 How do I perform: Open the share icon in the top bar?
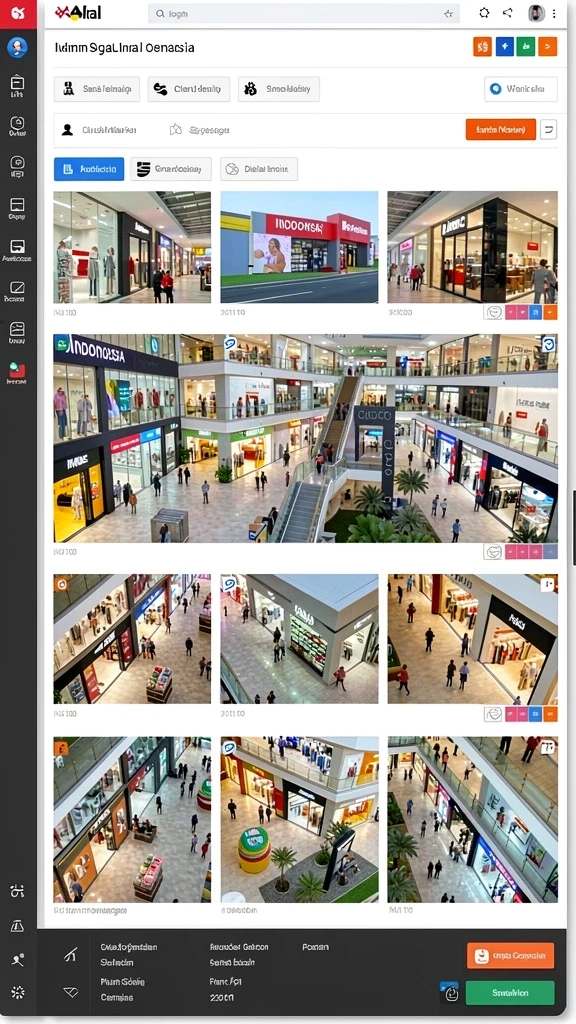point(507,12)
